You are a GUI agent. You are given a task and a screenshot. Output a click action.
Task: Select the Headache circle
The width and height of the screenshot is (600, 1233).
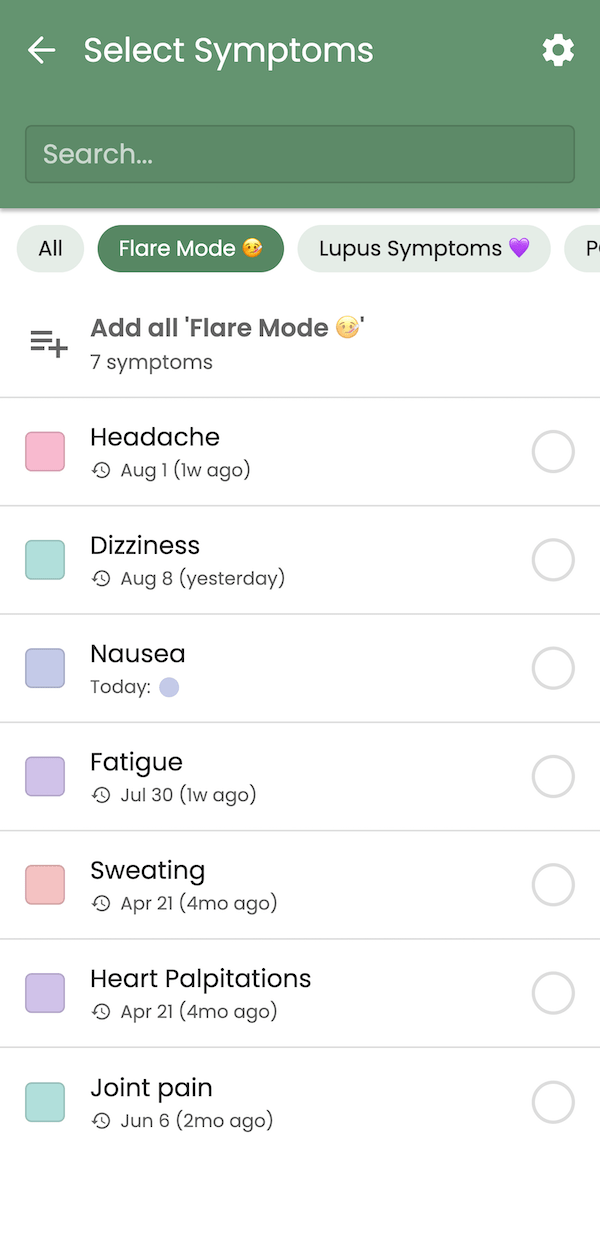tap(553, 452)
